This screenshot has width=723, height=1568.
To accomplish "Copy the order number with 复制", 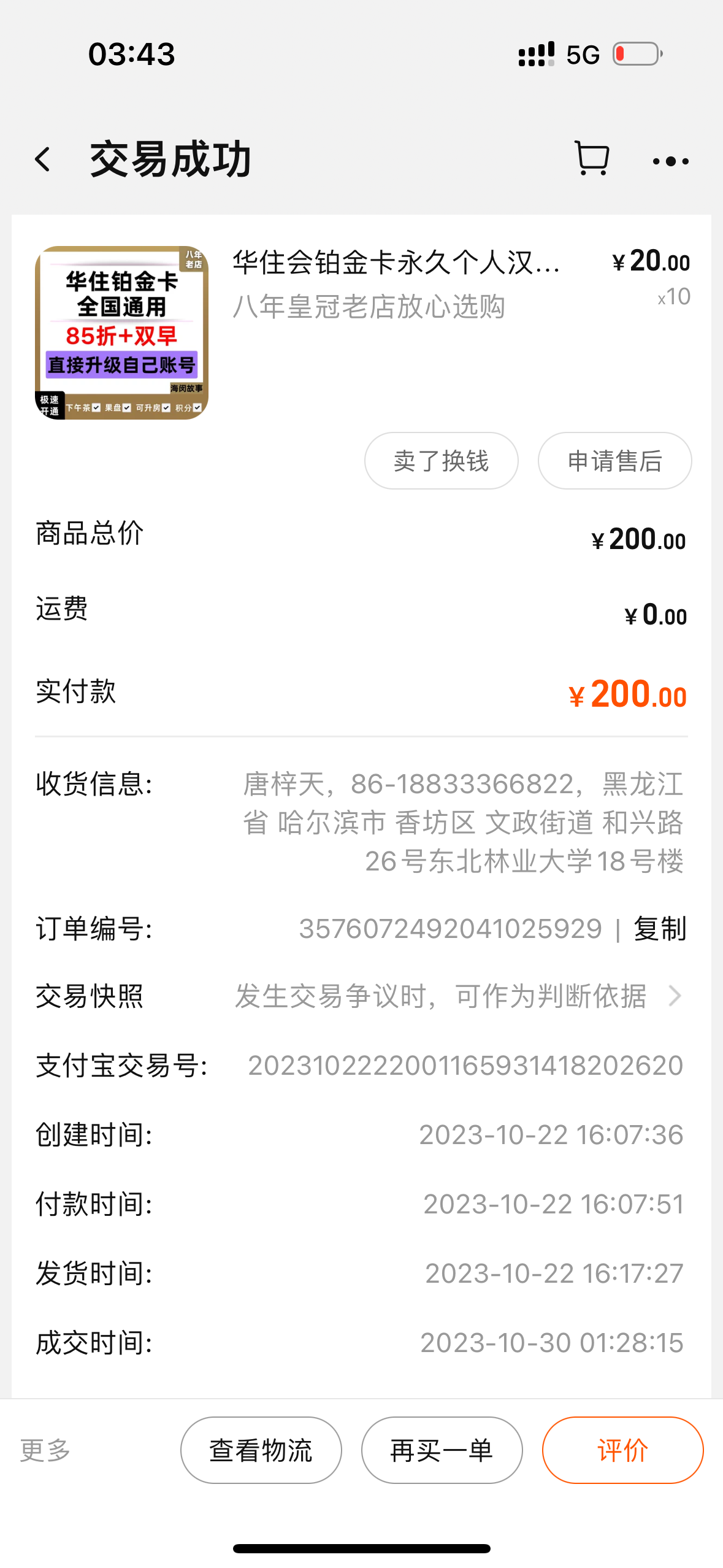I will click(x=660, y=928).
